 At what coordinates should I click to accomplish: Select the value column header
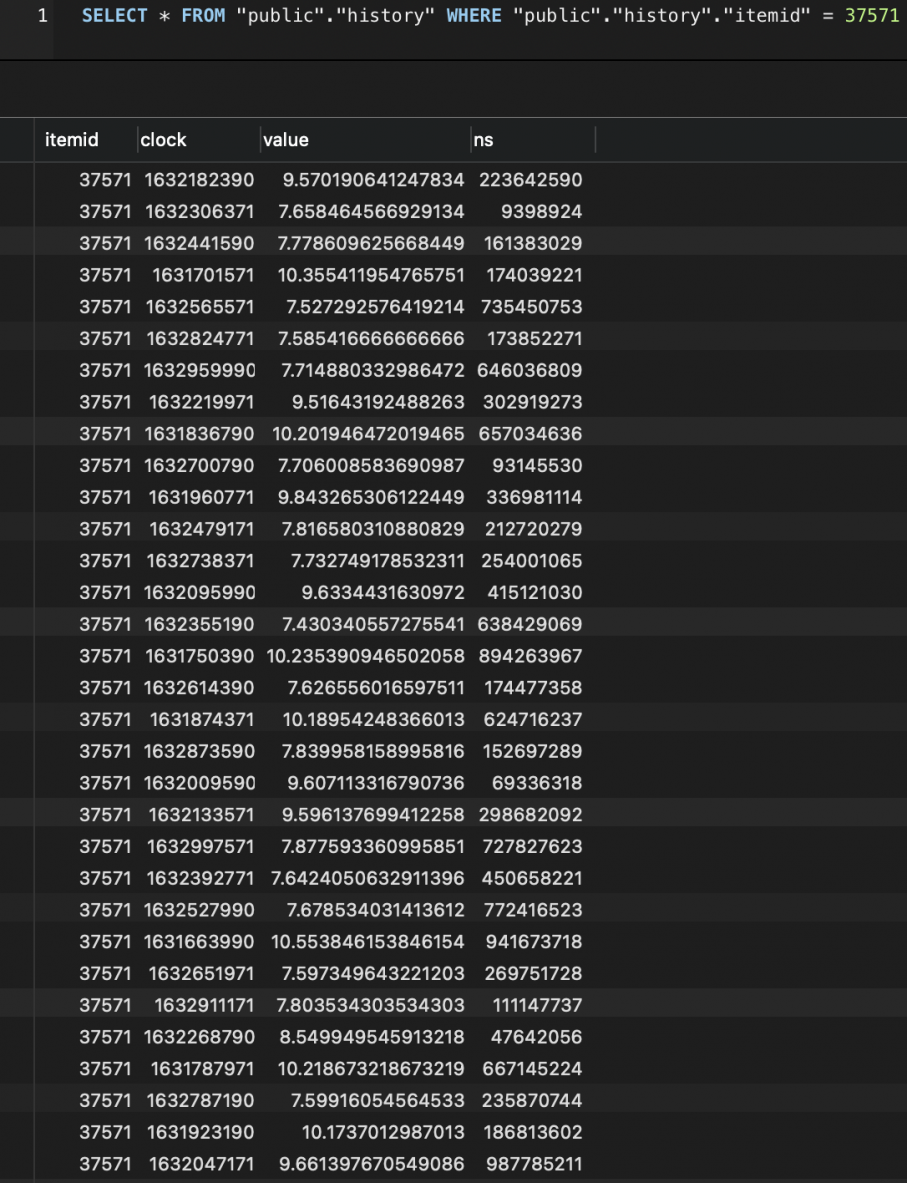click(286, 140)
